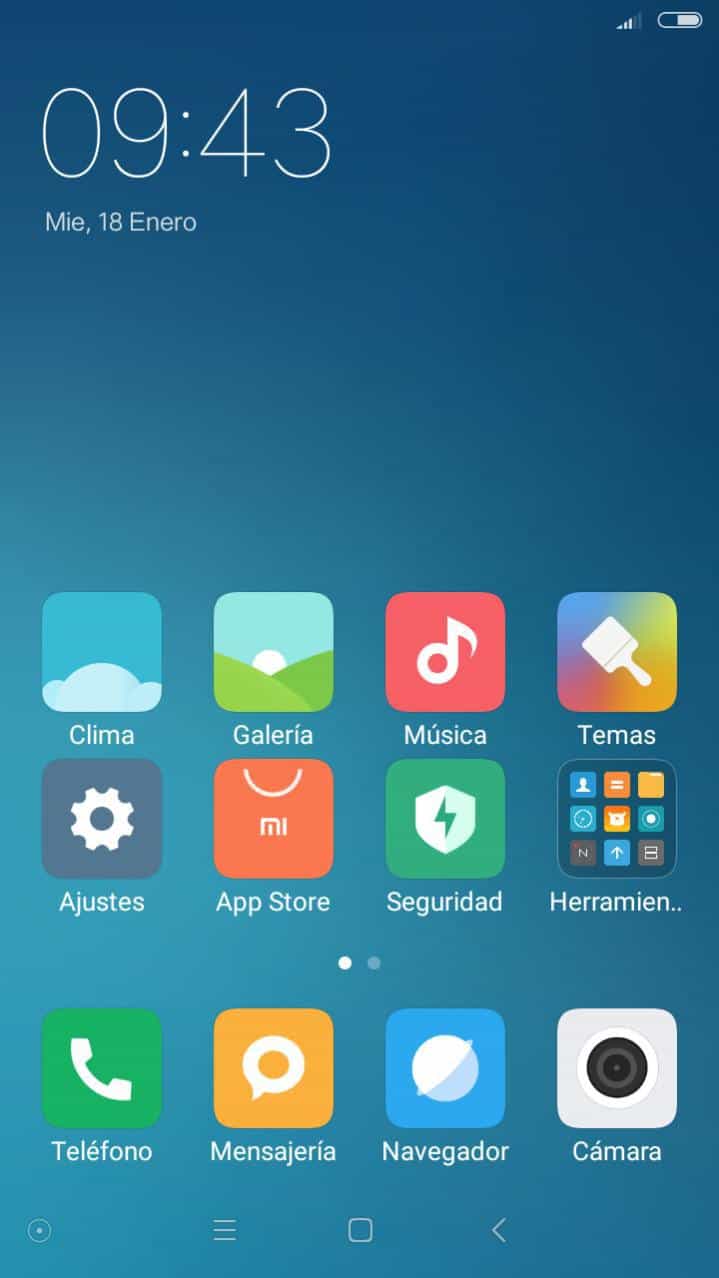Image resolution: width=719 pixels, height=1278 pixels.
Task: Tap the home navigation button
Action: pos(360,1230)
